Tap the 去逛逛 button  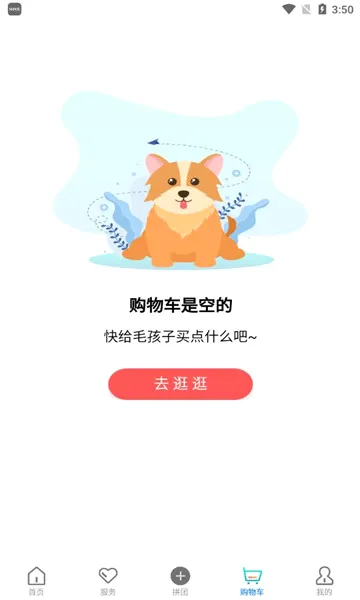(x=180, y=384)
